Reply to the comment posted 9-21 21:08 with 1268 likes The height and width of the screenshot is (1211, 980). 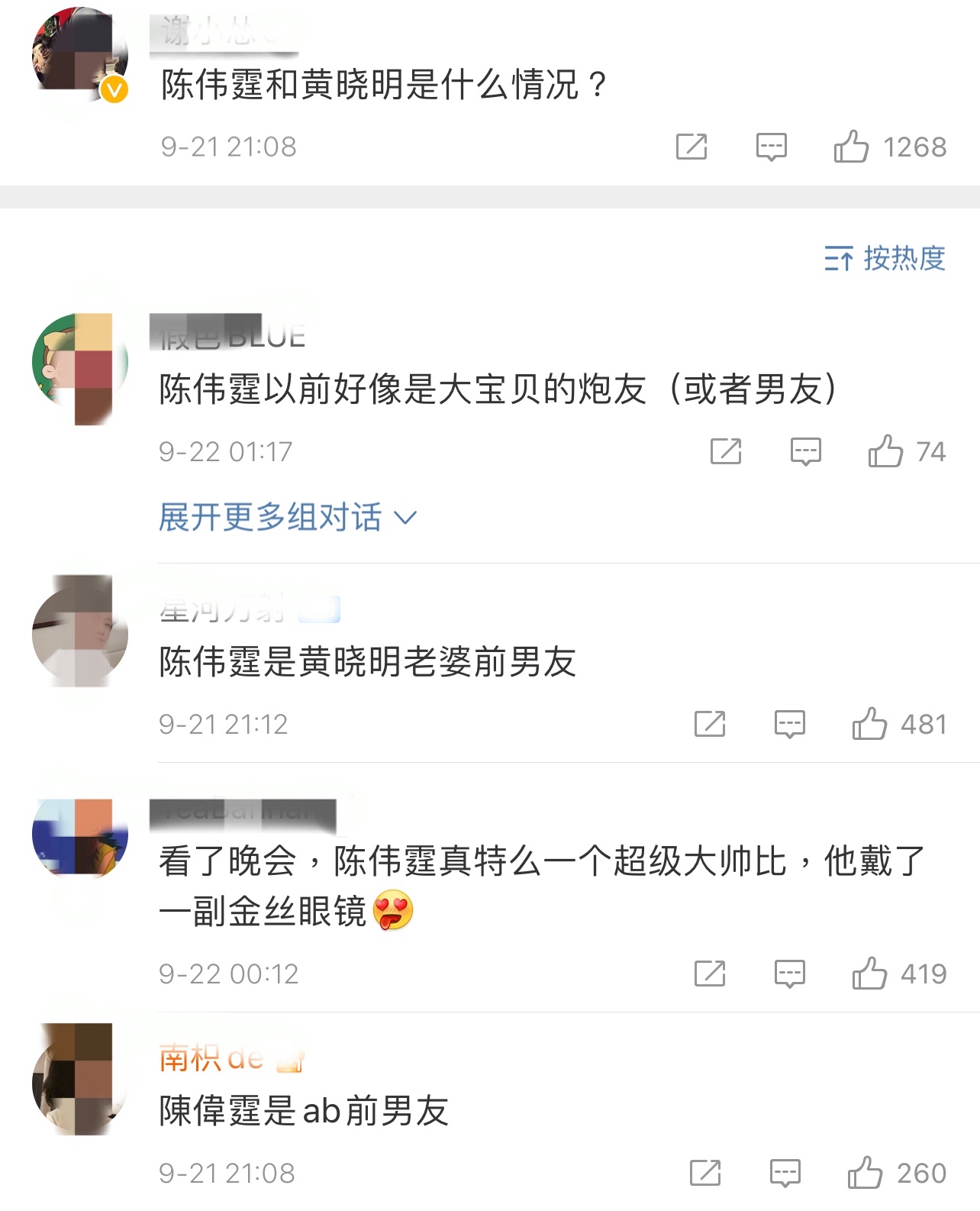tap(771, 147)
